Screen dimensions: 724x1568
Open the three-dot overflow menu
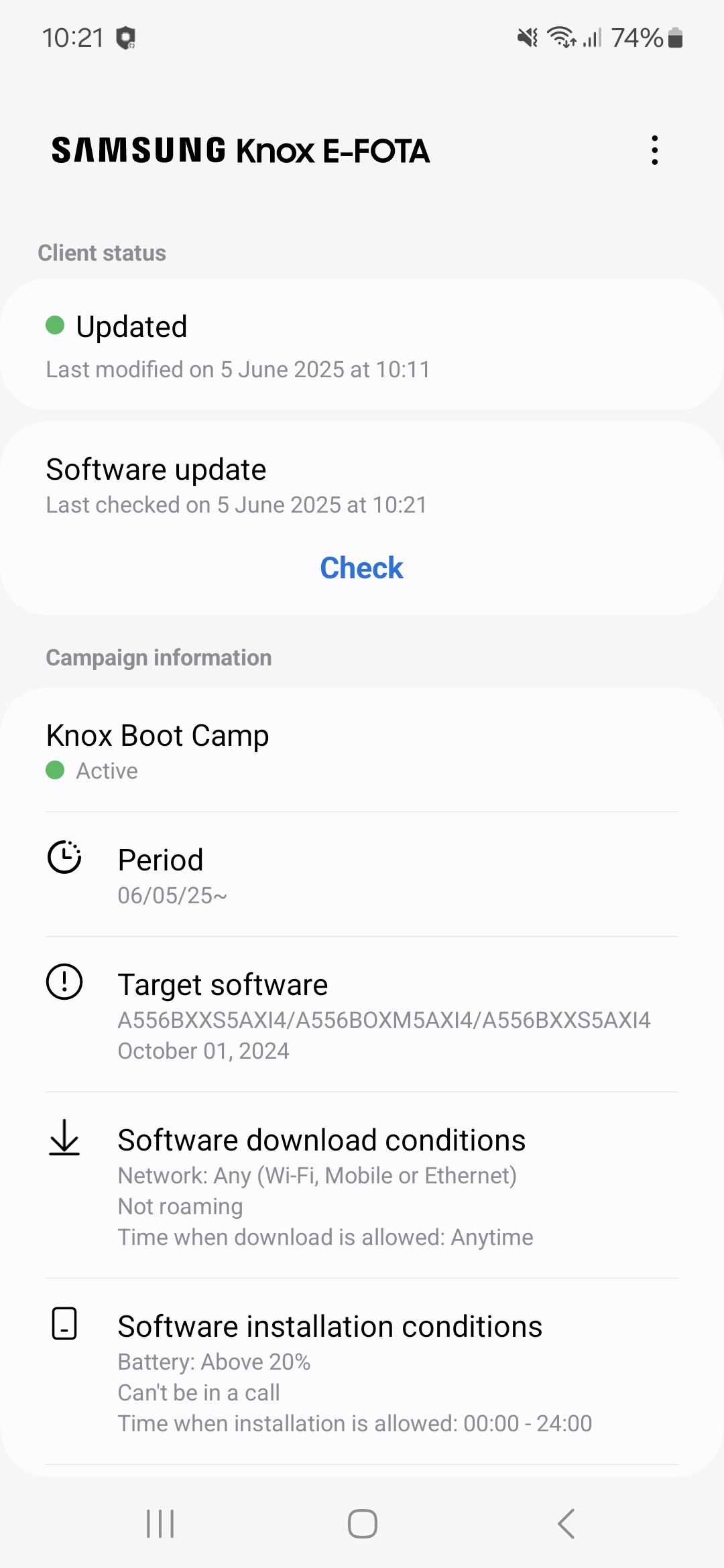(x=654, y=150)
